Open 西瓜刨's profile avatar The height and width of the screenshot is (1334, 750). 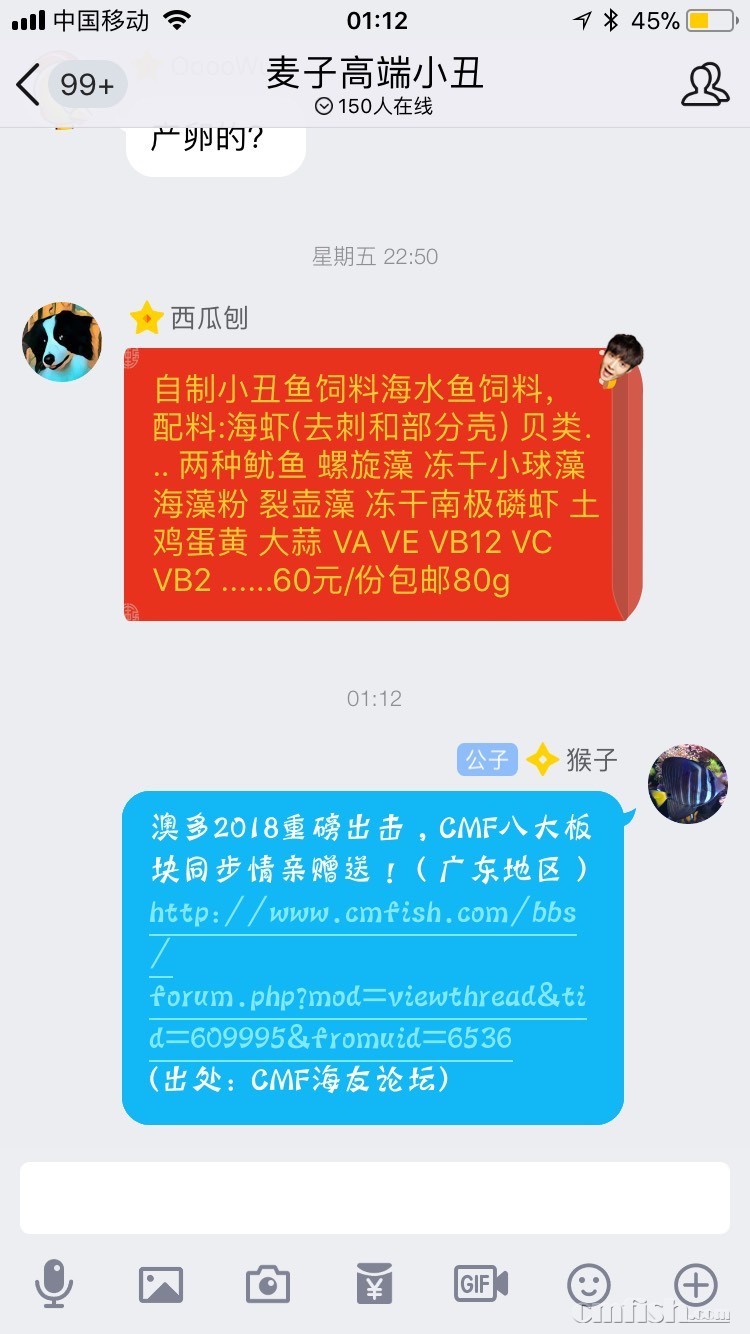pyautogui.click(x=62, y=342)
